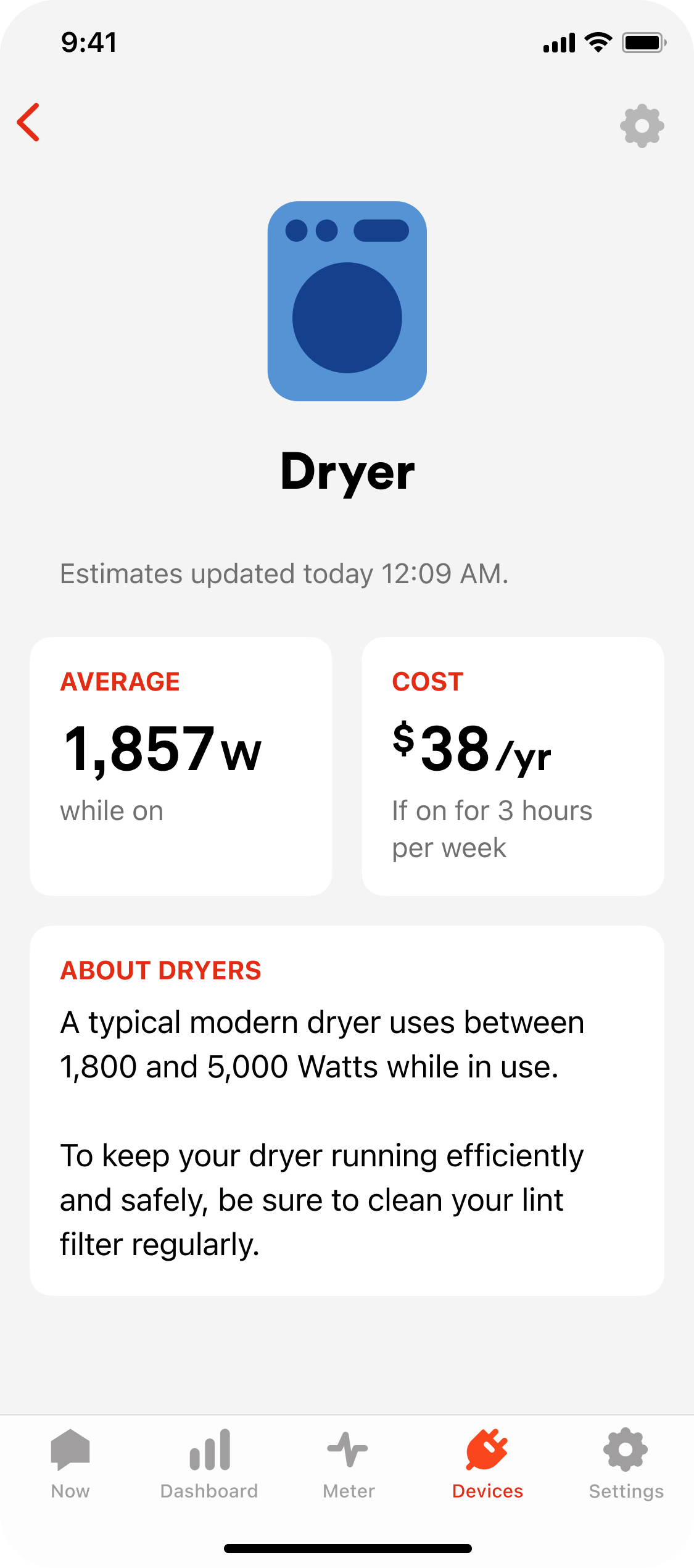Open the Dashboard tab
This screenshot has height=1568, width=694.
[209, 1464]
